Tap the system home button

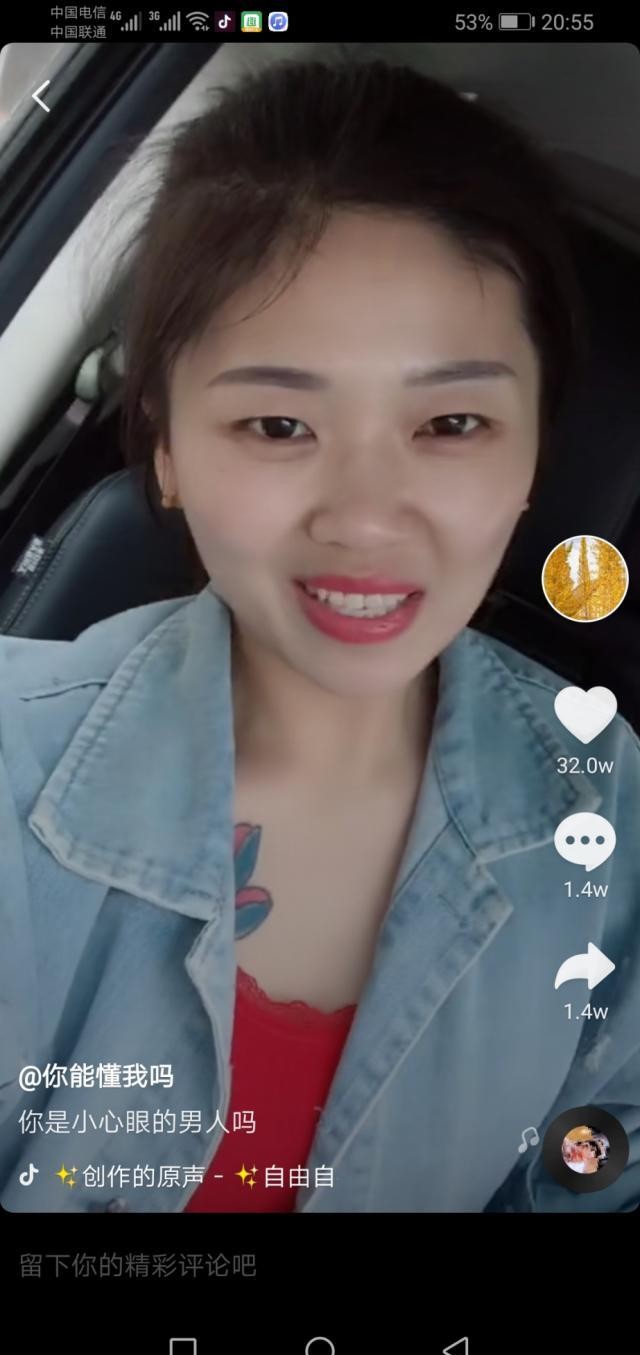(320, 1345)
